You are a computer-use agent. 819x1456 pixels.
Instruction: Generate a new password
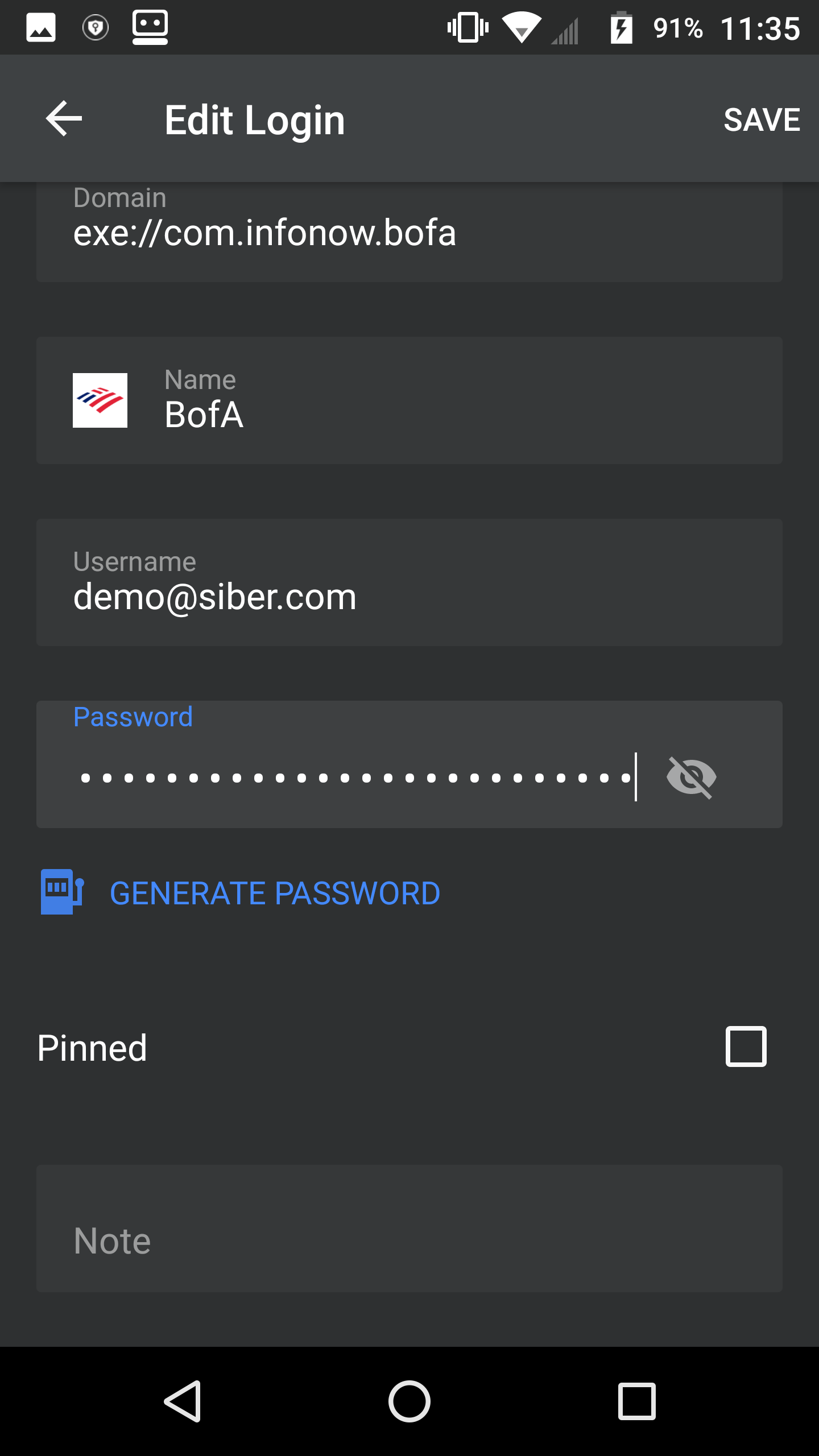(241, 892)
